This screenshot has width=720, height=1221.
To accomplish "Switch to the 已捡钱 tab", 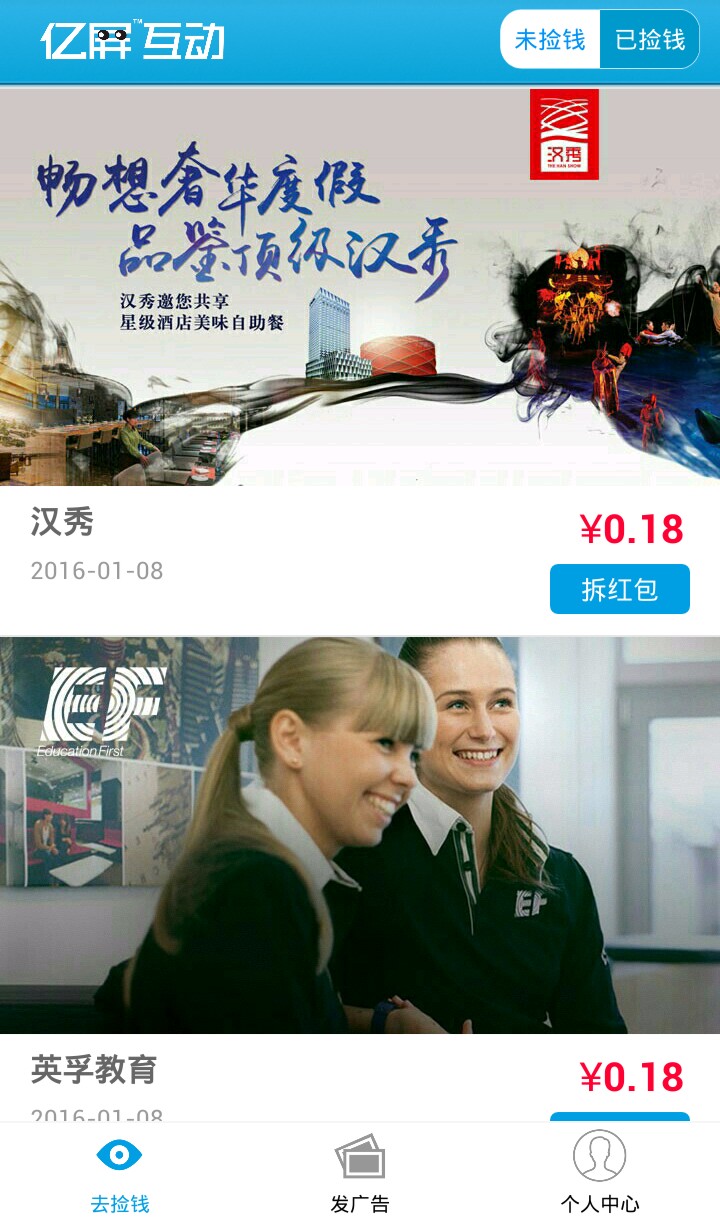I will [649, 39].
